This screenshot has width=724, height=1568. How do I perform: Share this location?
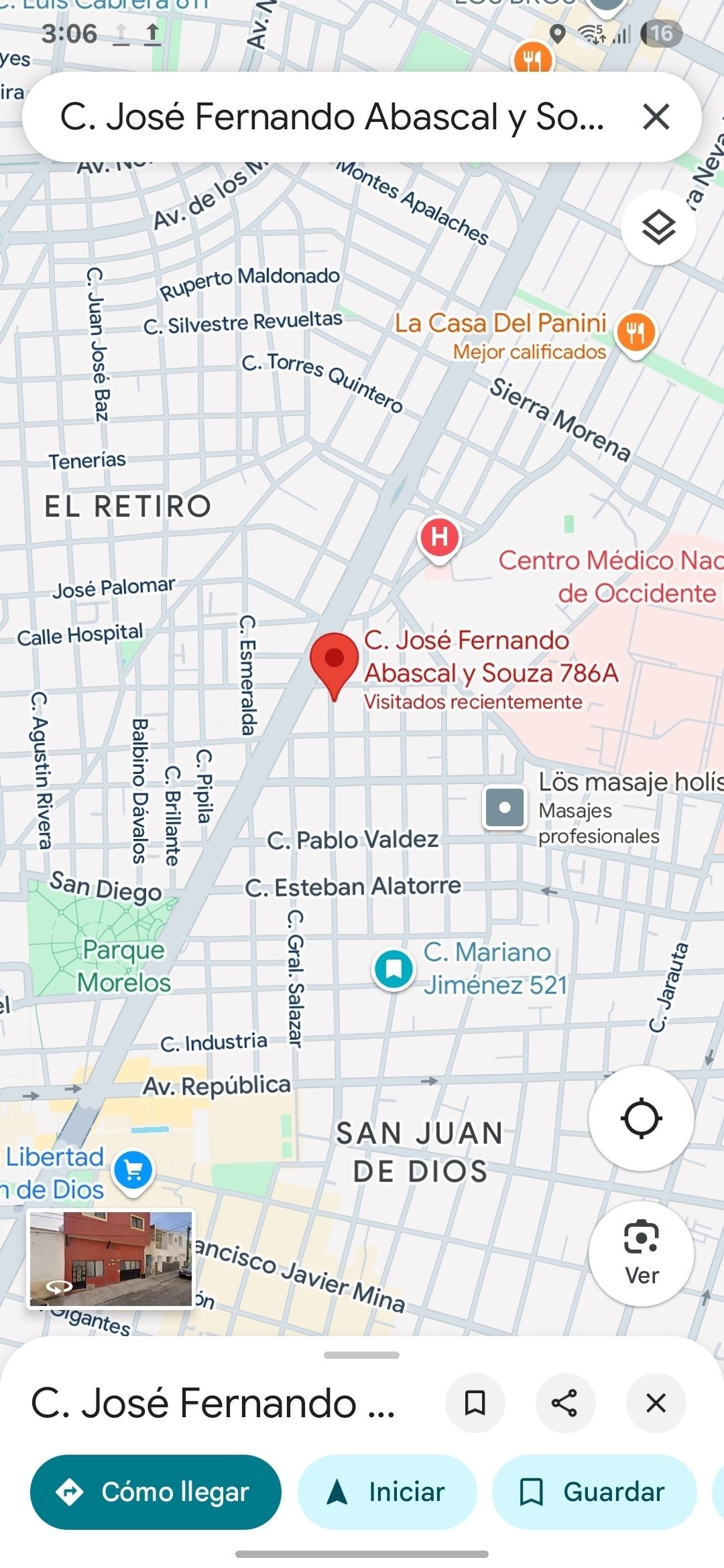pyautogui.click(x=564, y=1402)
